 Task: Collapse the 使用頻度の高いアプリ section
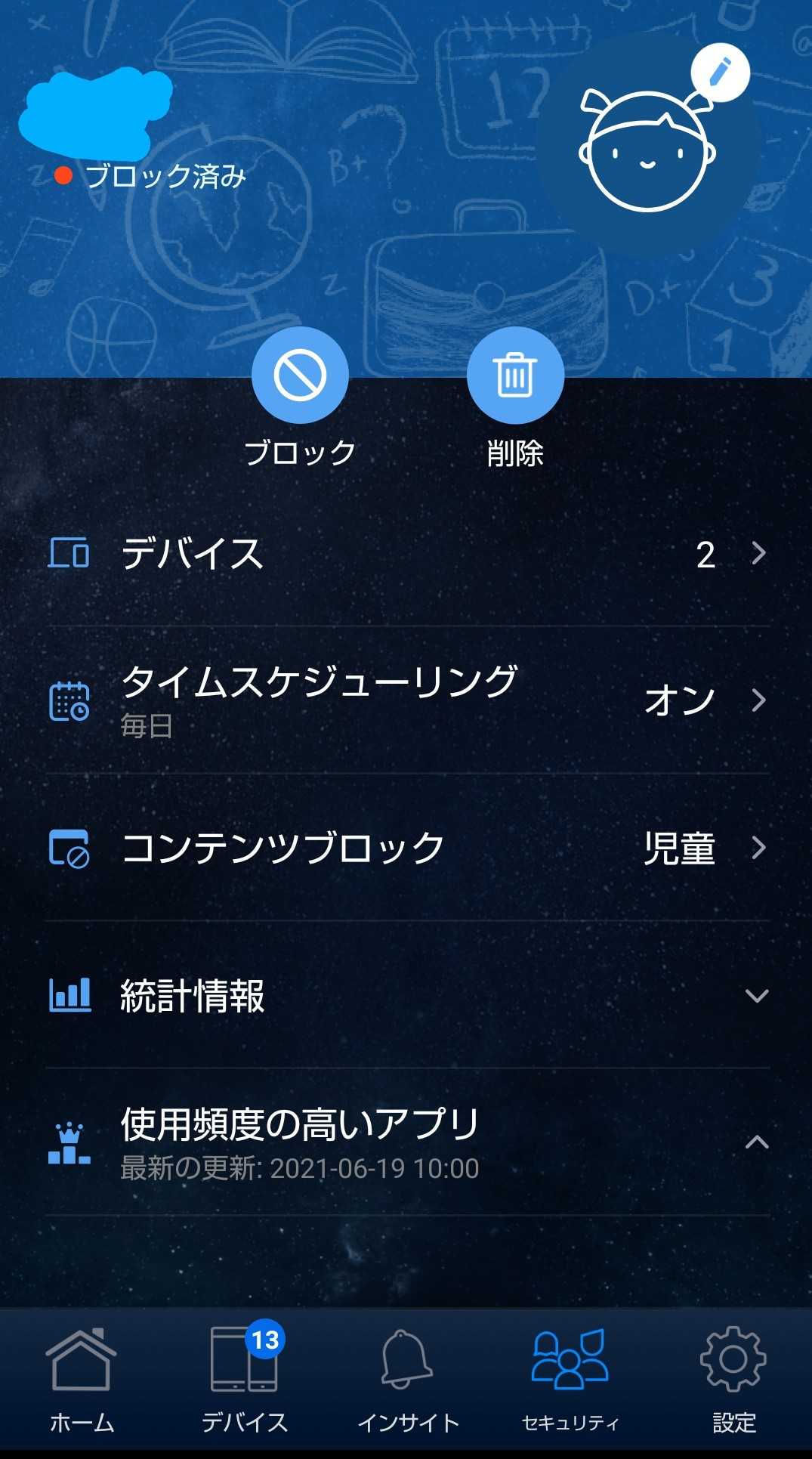[x=756, y=1142]
